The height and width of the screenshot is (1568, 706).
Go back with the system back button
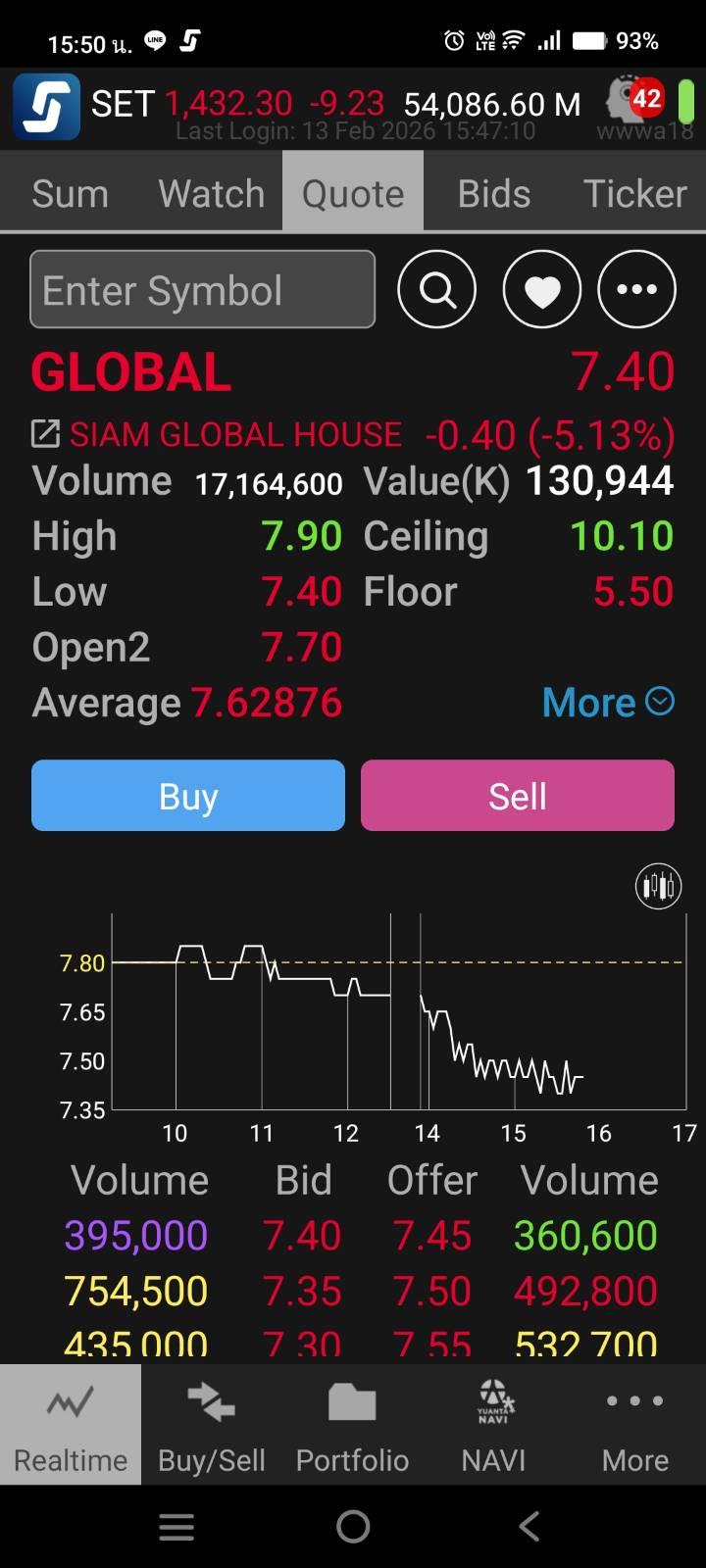(x=529, y=1526)
